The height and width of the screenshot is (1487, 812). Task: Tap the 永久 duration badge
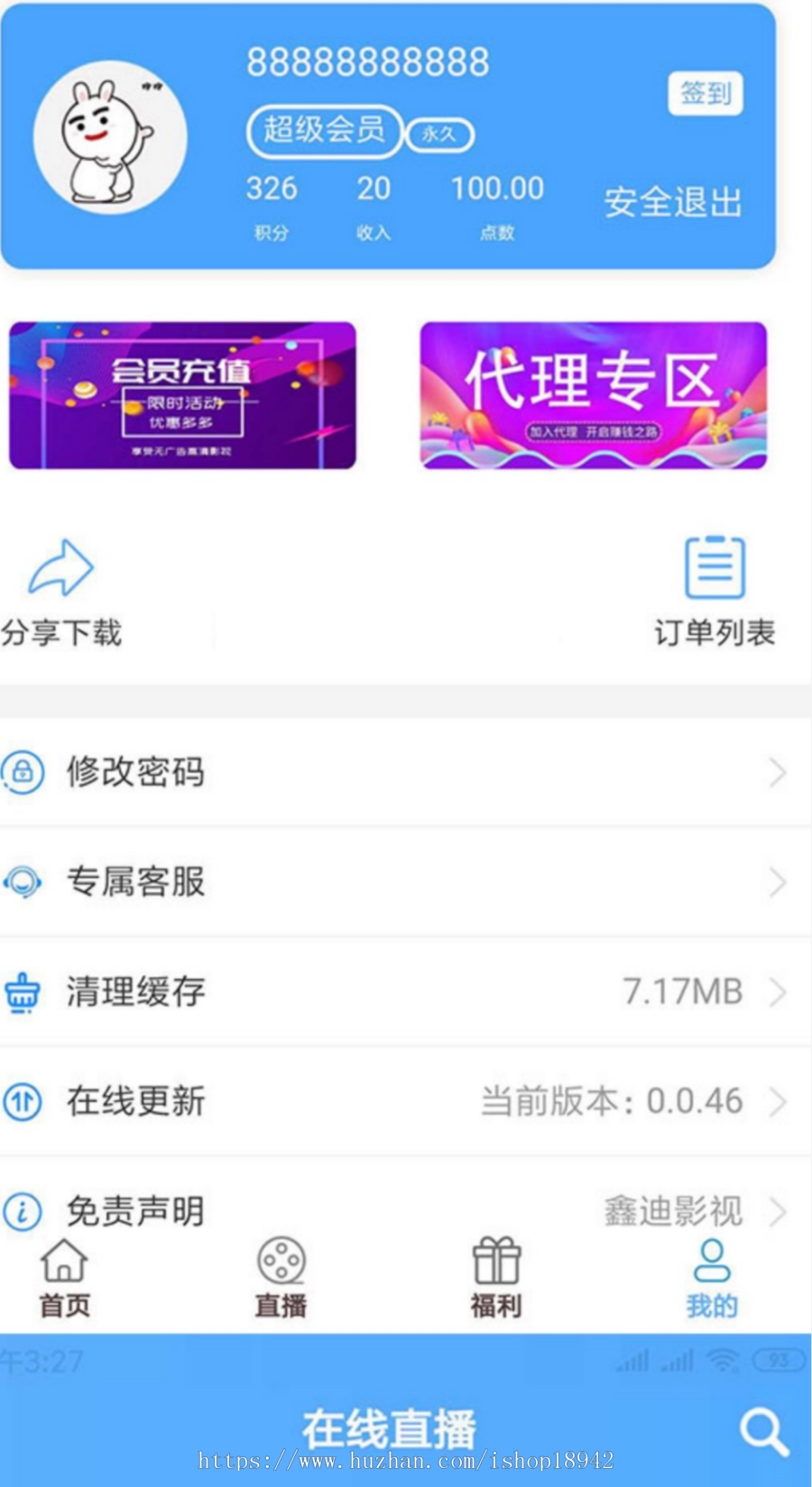pos(440,134)
